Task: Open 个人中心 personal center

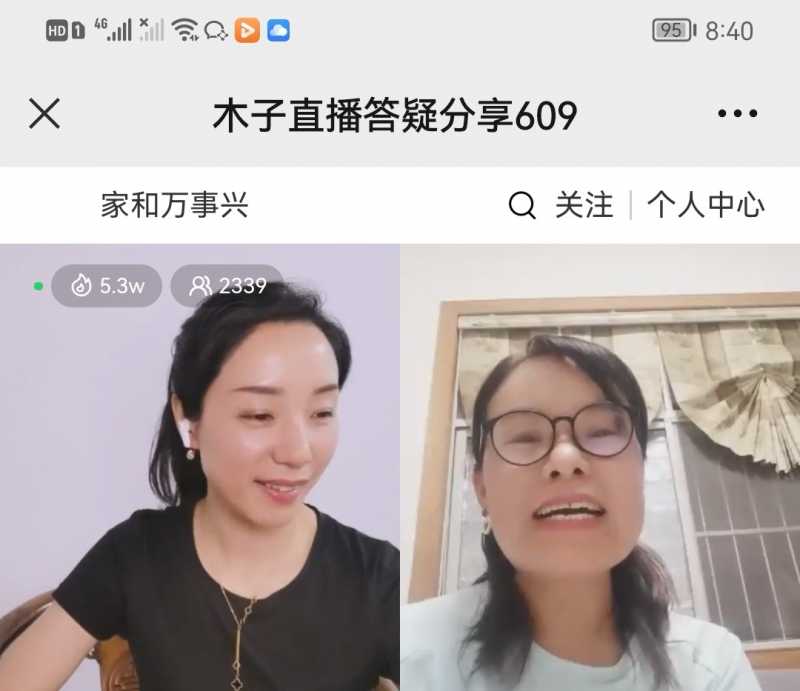Action: coord(705,206)
